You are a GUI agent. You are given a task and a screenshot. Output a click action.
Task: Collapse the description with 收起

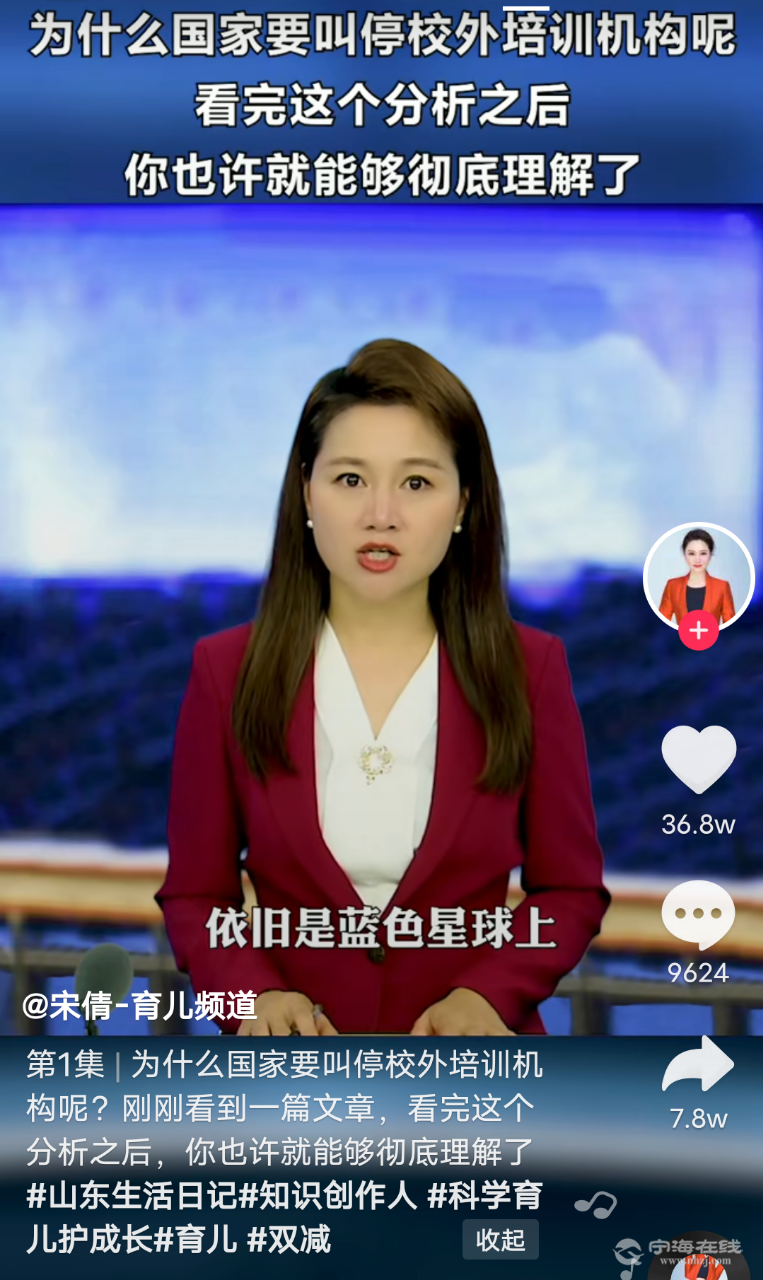point(500,1240)
